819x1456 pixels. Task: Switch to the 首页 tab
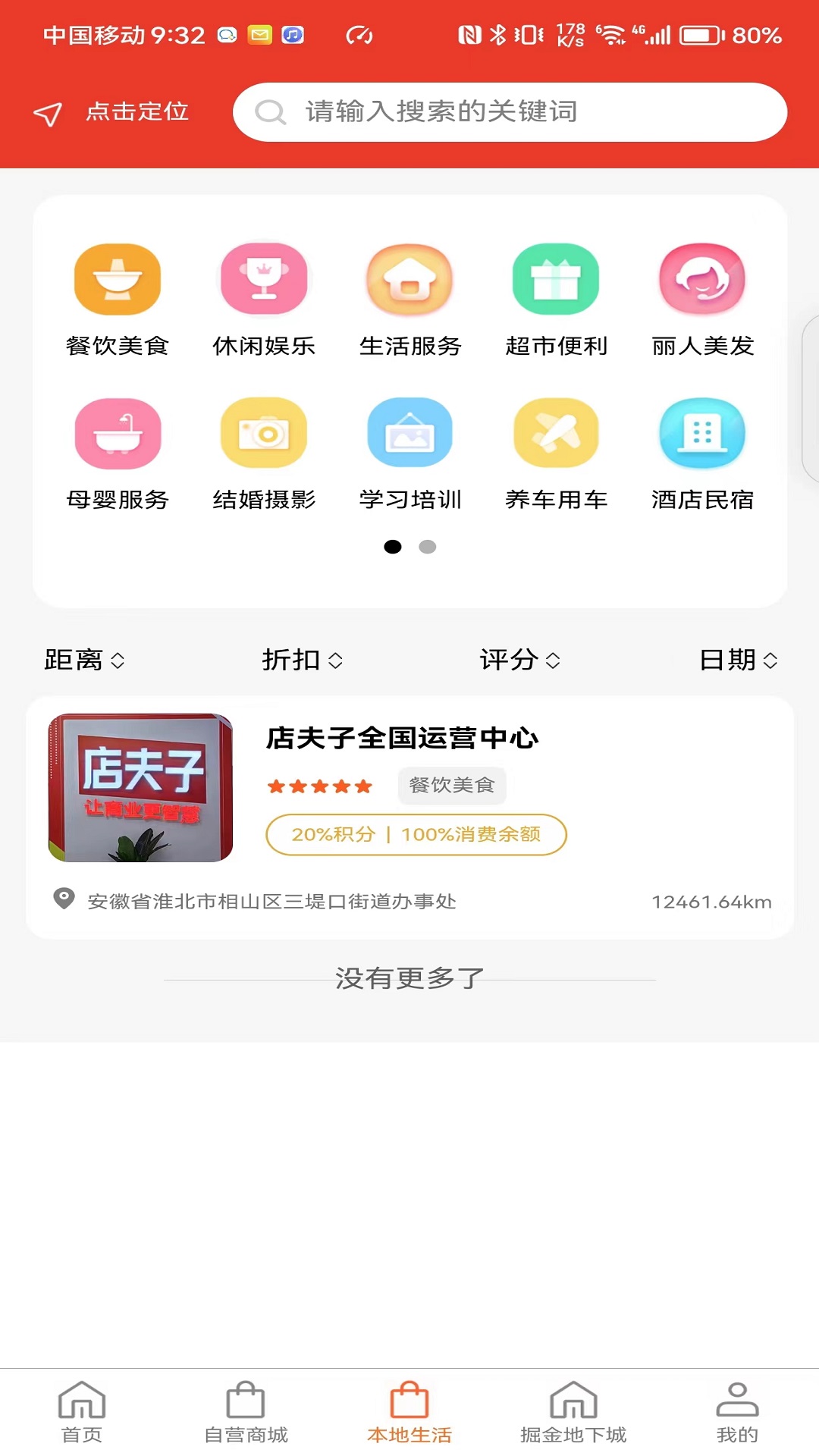[x=82, y=1412]
